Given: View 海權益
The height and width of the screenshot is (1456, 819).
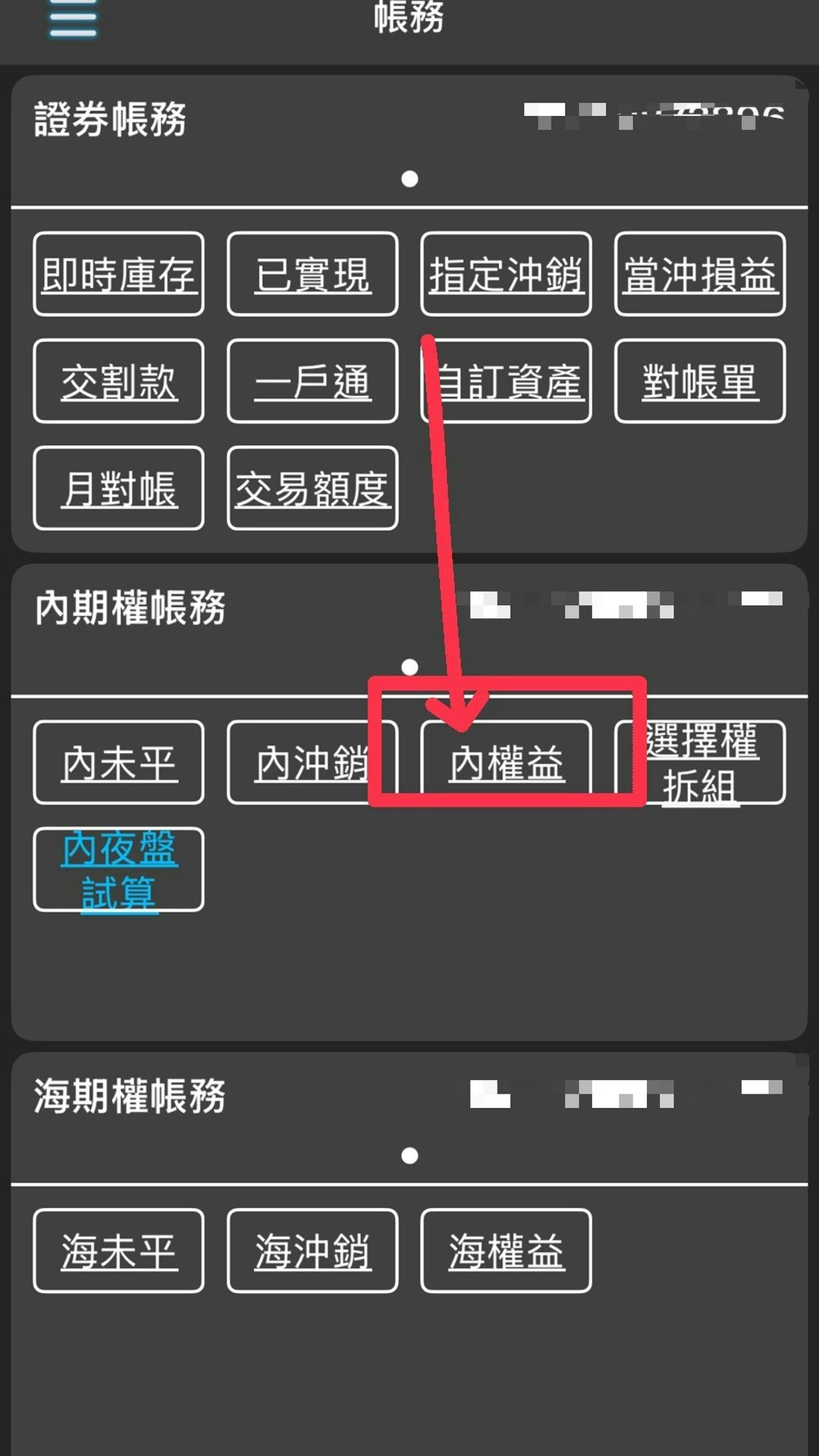Looking at the screenshot, I should pos(506,1250).
